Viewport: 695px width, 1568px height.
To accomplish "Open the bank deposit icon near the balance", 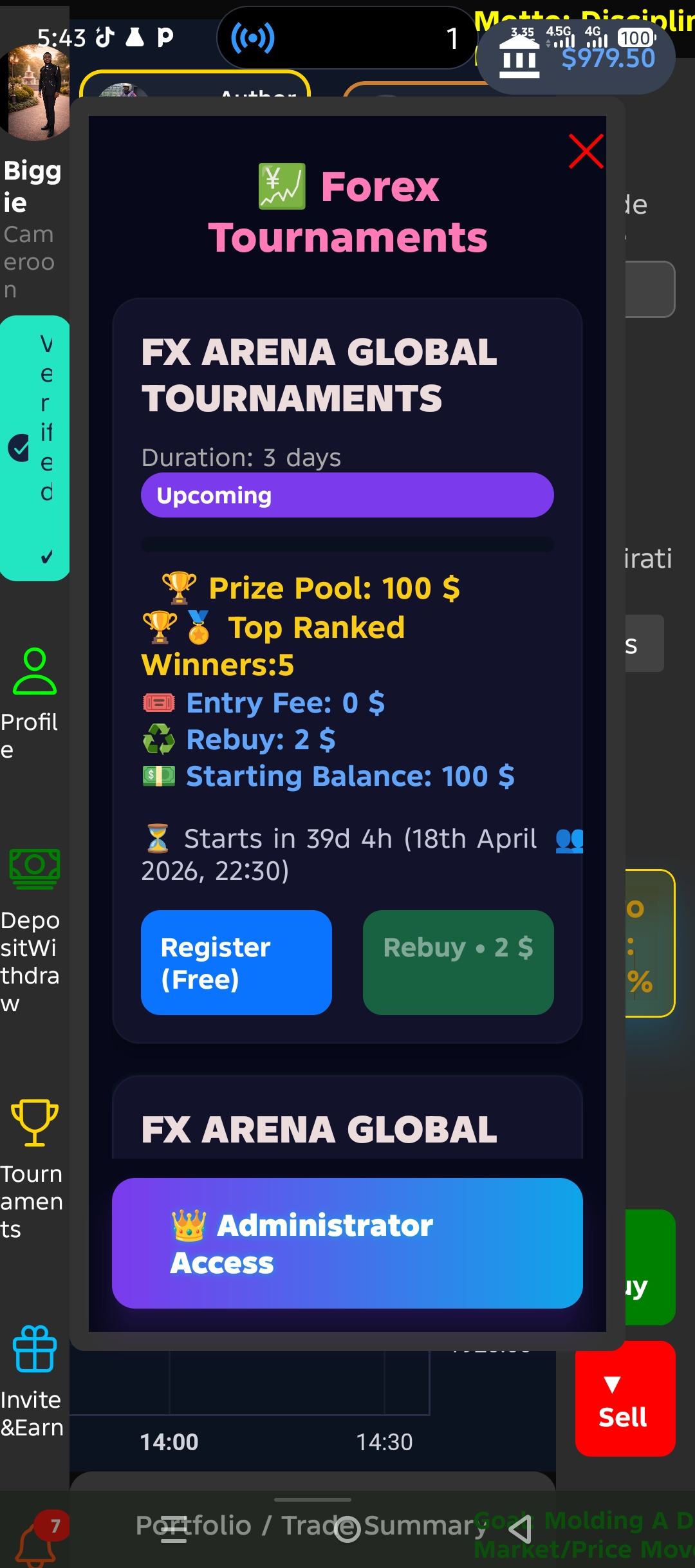I will click(x=519, y=58).
